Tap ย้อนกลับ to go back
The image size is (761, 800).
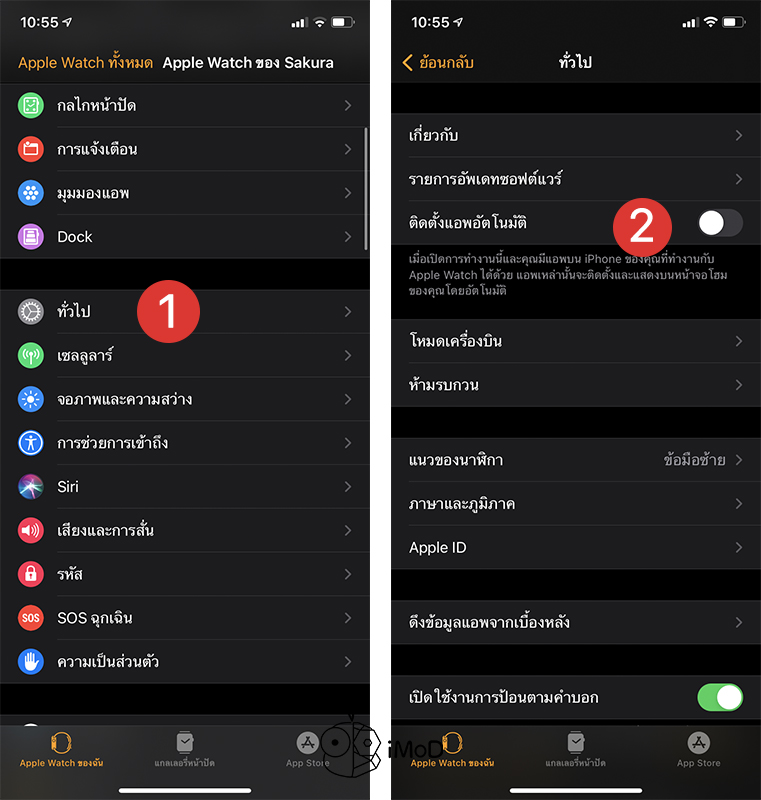tap(438, 62)
